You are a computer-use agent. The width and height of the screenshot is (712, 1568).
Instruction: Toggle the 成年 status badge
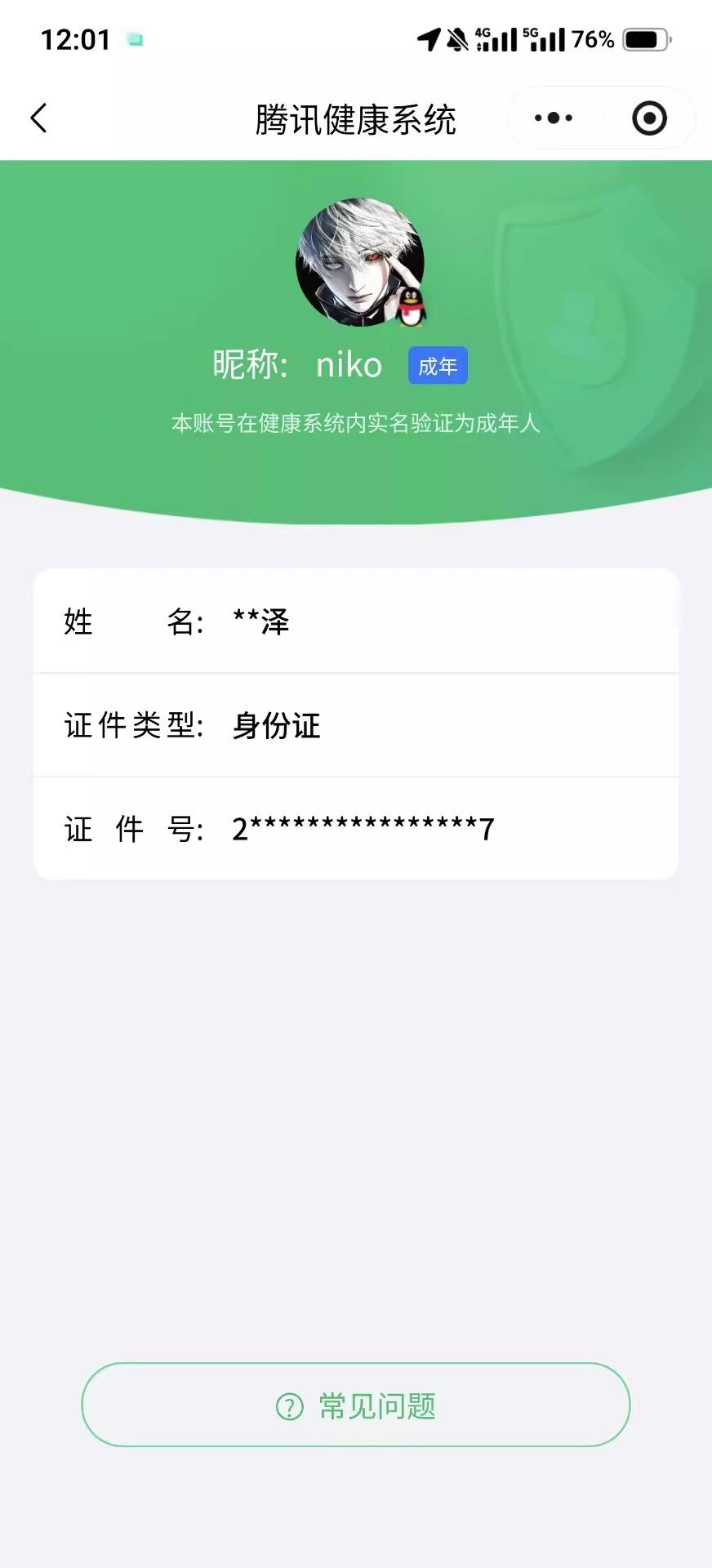click(439, 366)
